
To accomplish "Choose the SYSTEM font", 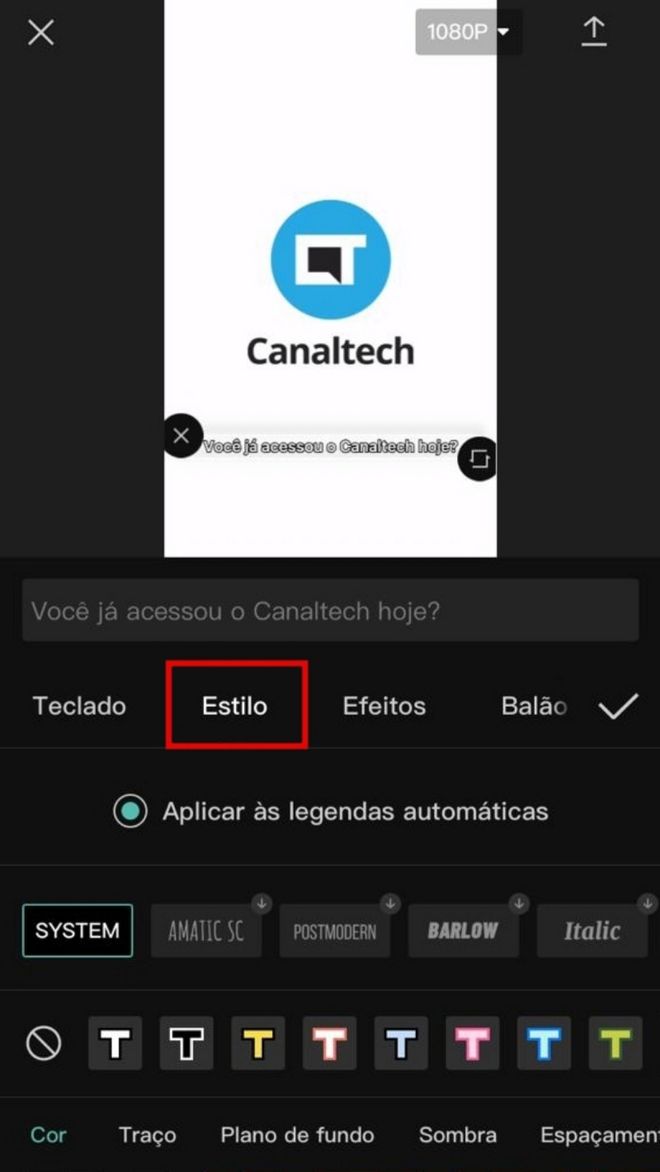I will tap(78, 931).
